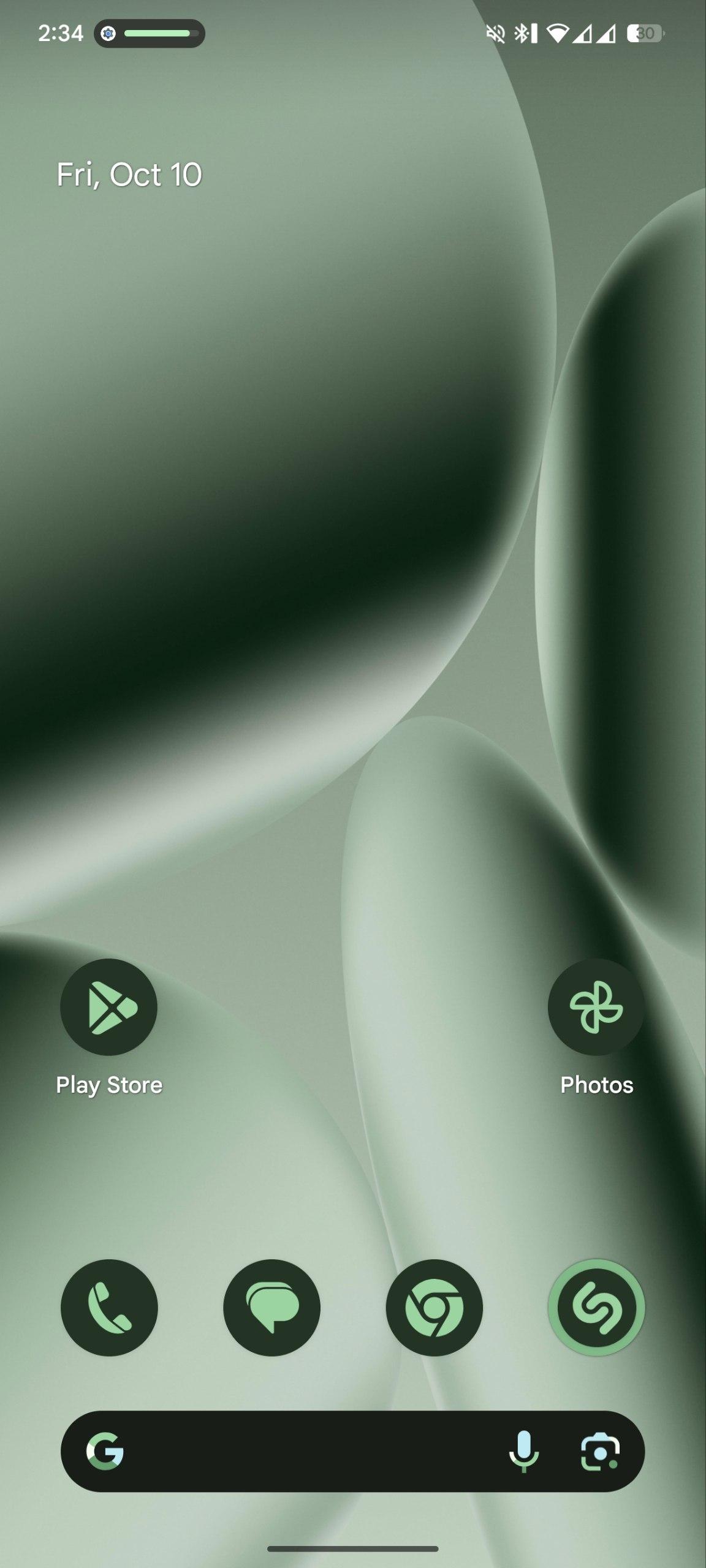Open Google Lens camera search

(x=599, y=1452)
